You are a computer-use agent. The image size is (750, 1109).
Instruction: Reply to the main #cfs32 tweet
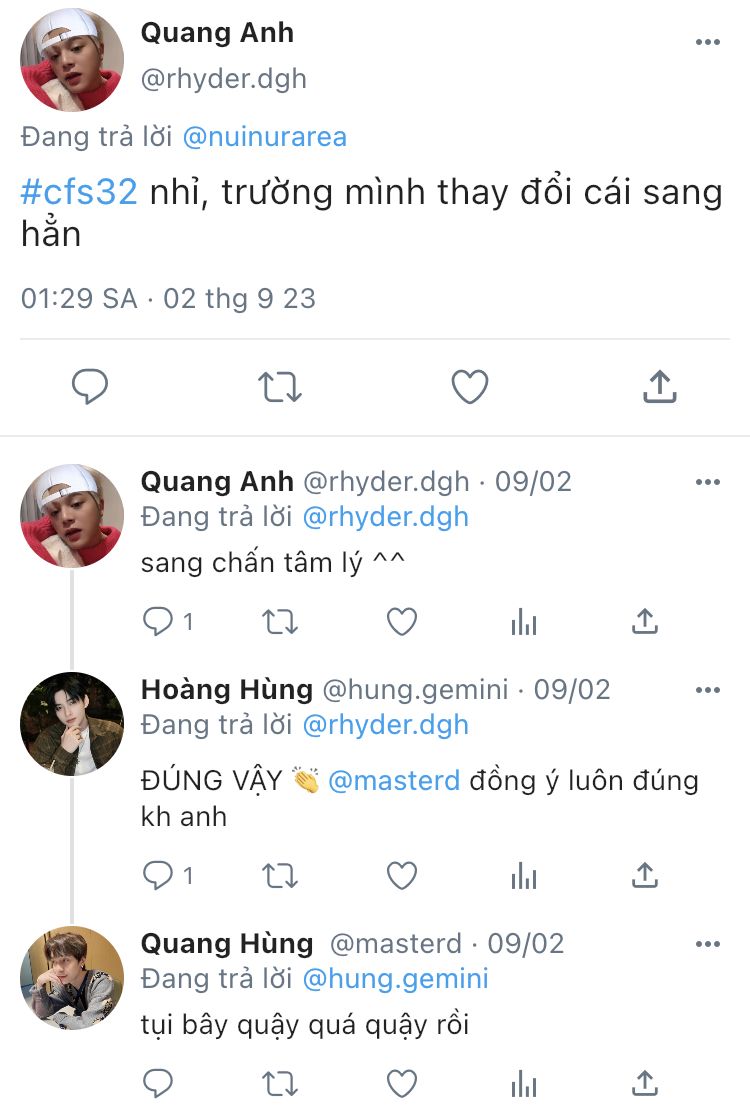[x=90, y=386]
